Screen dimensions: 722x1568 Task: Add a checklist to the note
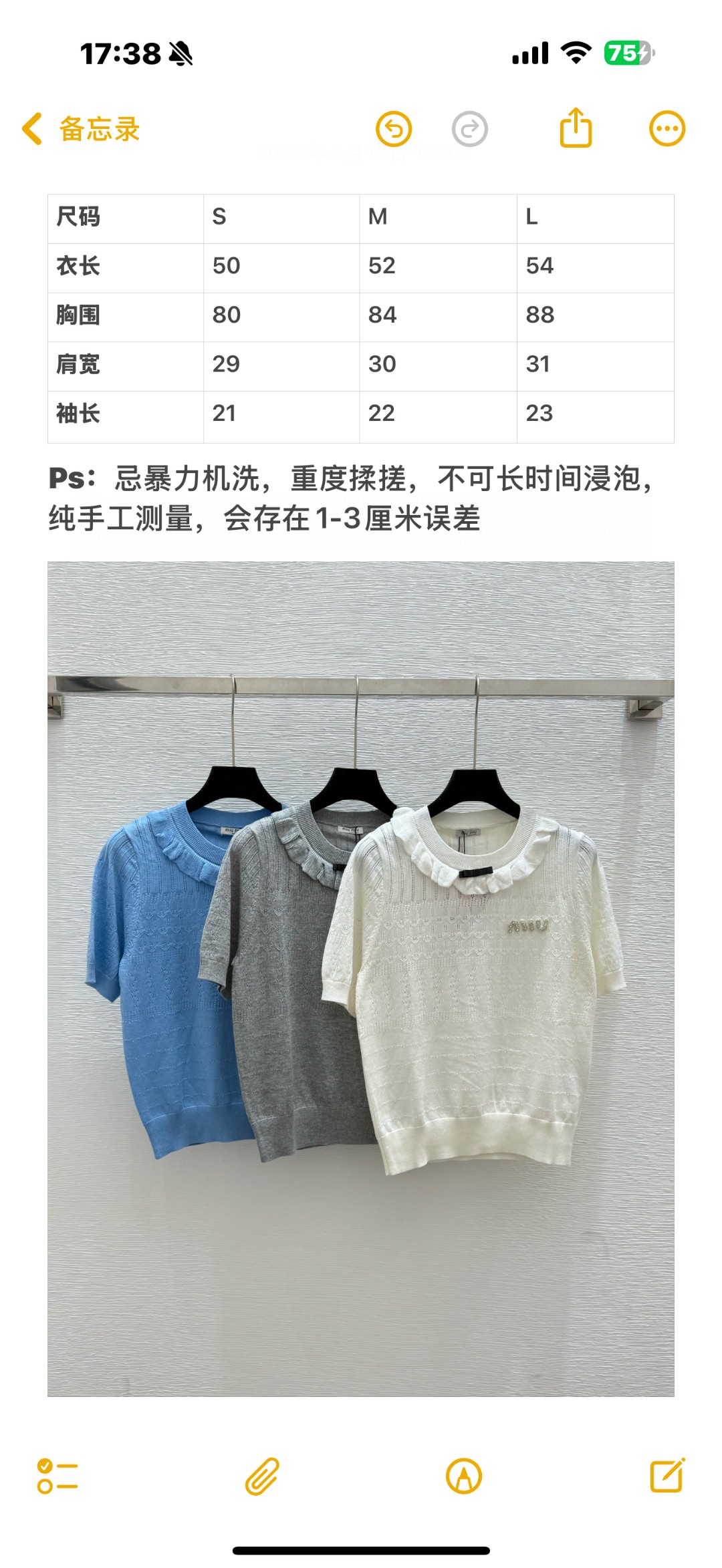[x=57, y=1475]
